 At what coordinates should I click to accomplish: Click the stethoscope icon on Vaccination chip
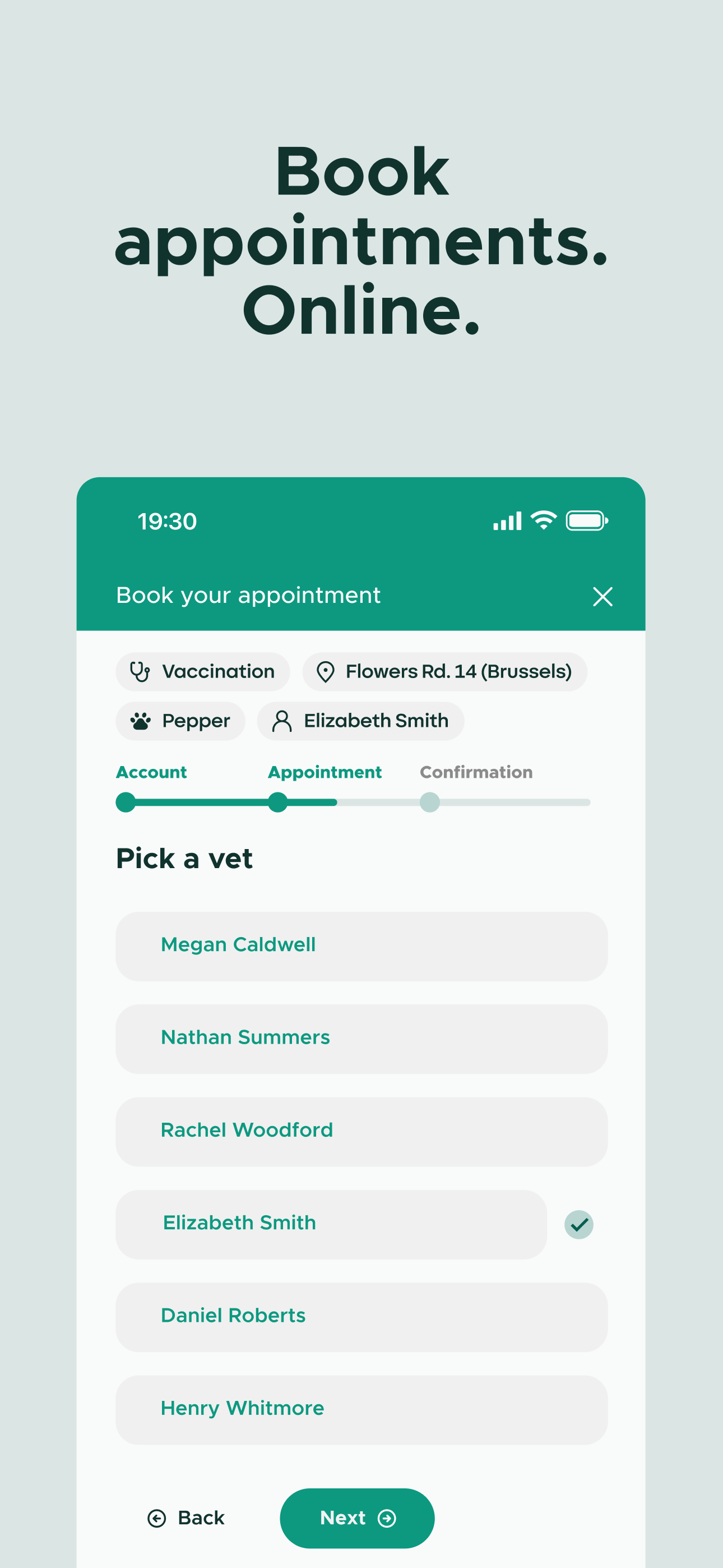click(x=141, y=671)
